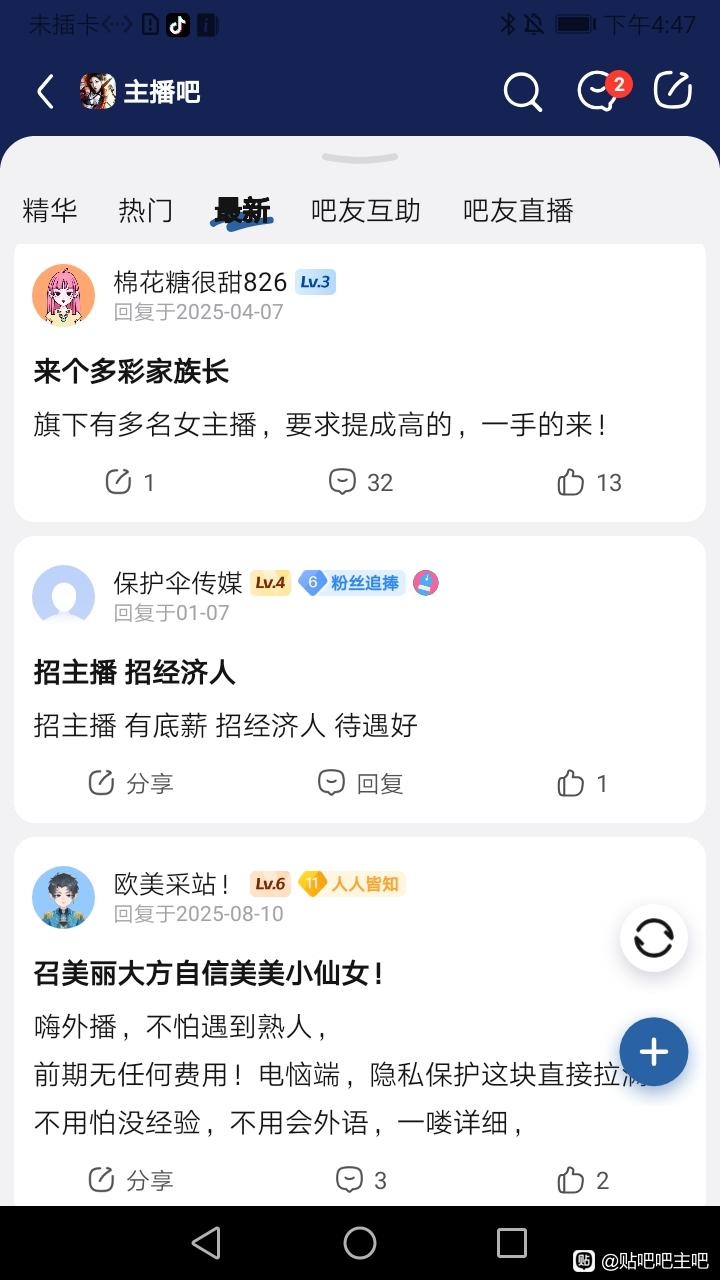Open 欧美采站！ user profile avatar
The image size is (720, 1280).
(x=64, y=897)
